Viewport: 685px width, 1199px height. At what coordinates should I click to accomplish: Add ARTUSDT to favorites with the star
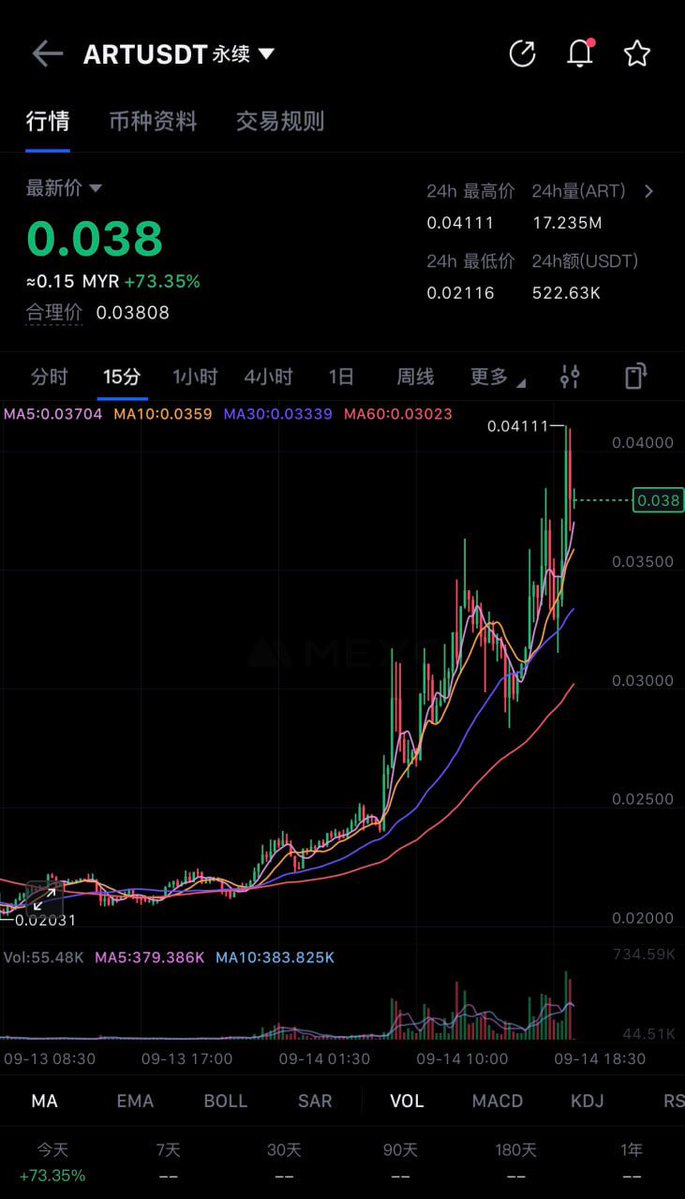click(x=637, y=54)
